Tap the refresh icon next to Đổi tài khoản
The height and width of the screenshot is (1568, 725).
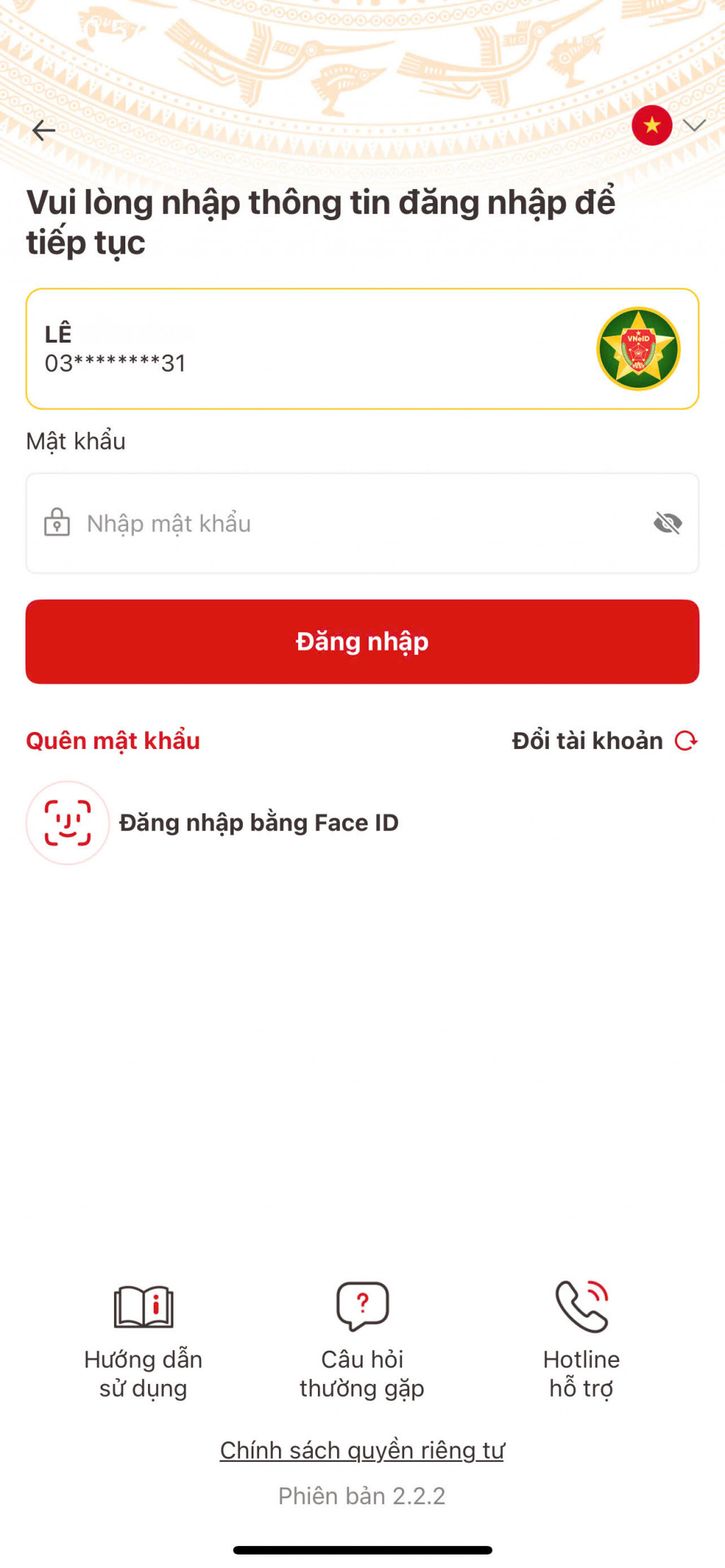[x=685, y=741]
